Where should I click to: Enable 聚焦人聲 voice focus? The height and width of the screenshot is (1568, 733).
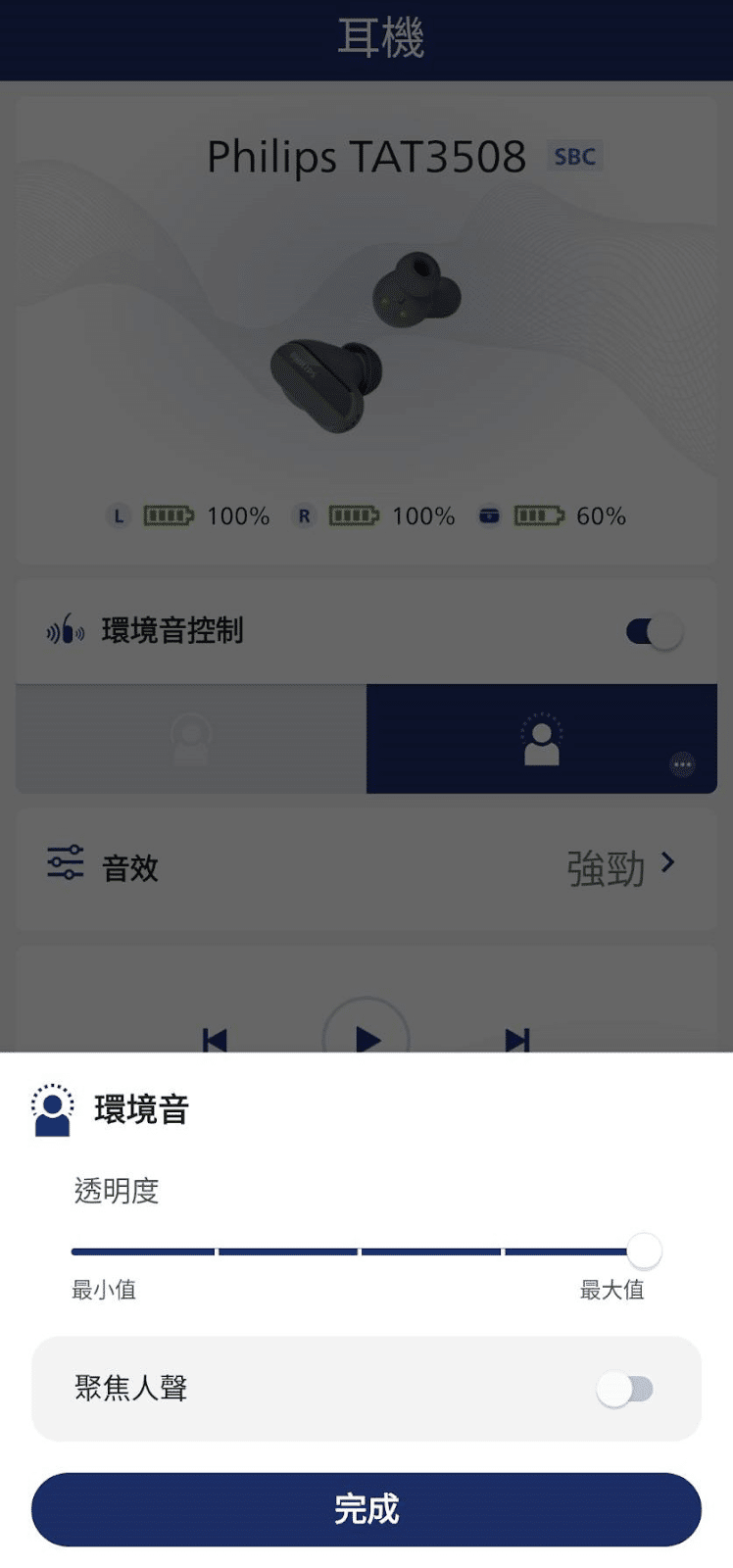click(x=627, y=1389)
